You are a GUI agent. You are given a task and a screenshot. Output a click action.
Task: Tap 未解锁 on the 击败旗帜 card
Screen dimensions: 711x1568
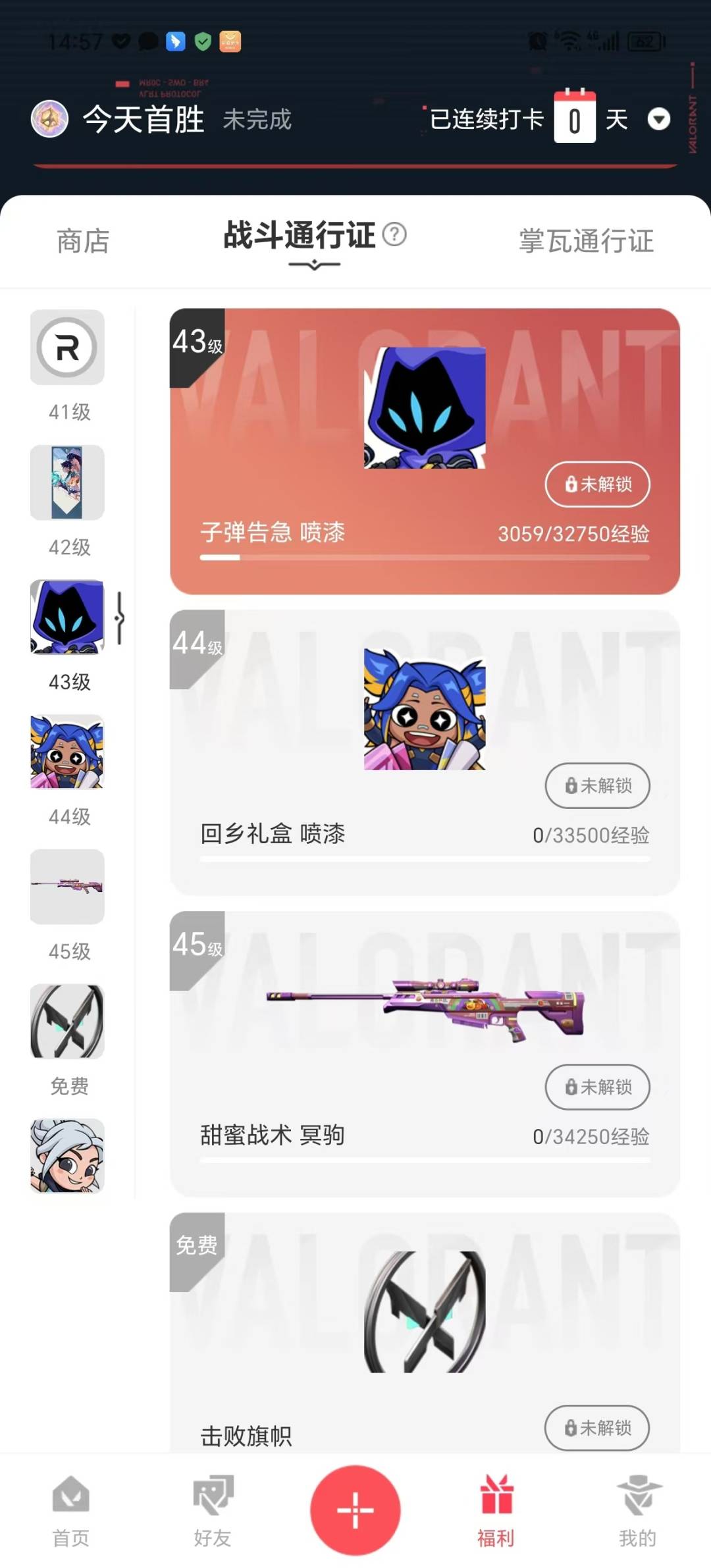pyautogui.click(x=597, y=1428)
